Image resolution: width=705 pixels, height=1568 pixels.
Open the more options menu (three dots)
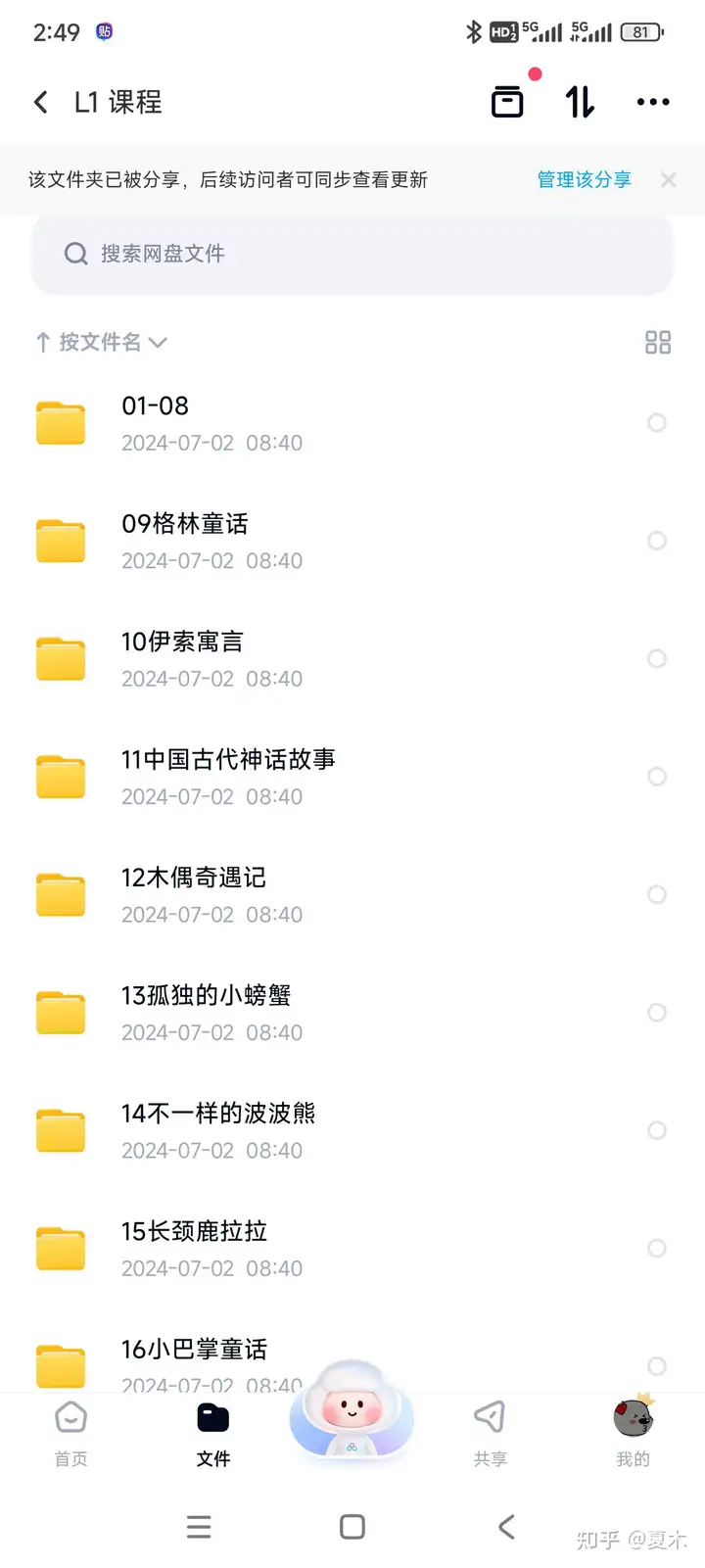click(x=652, y=102)
